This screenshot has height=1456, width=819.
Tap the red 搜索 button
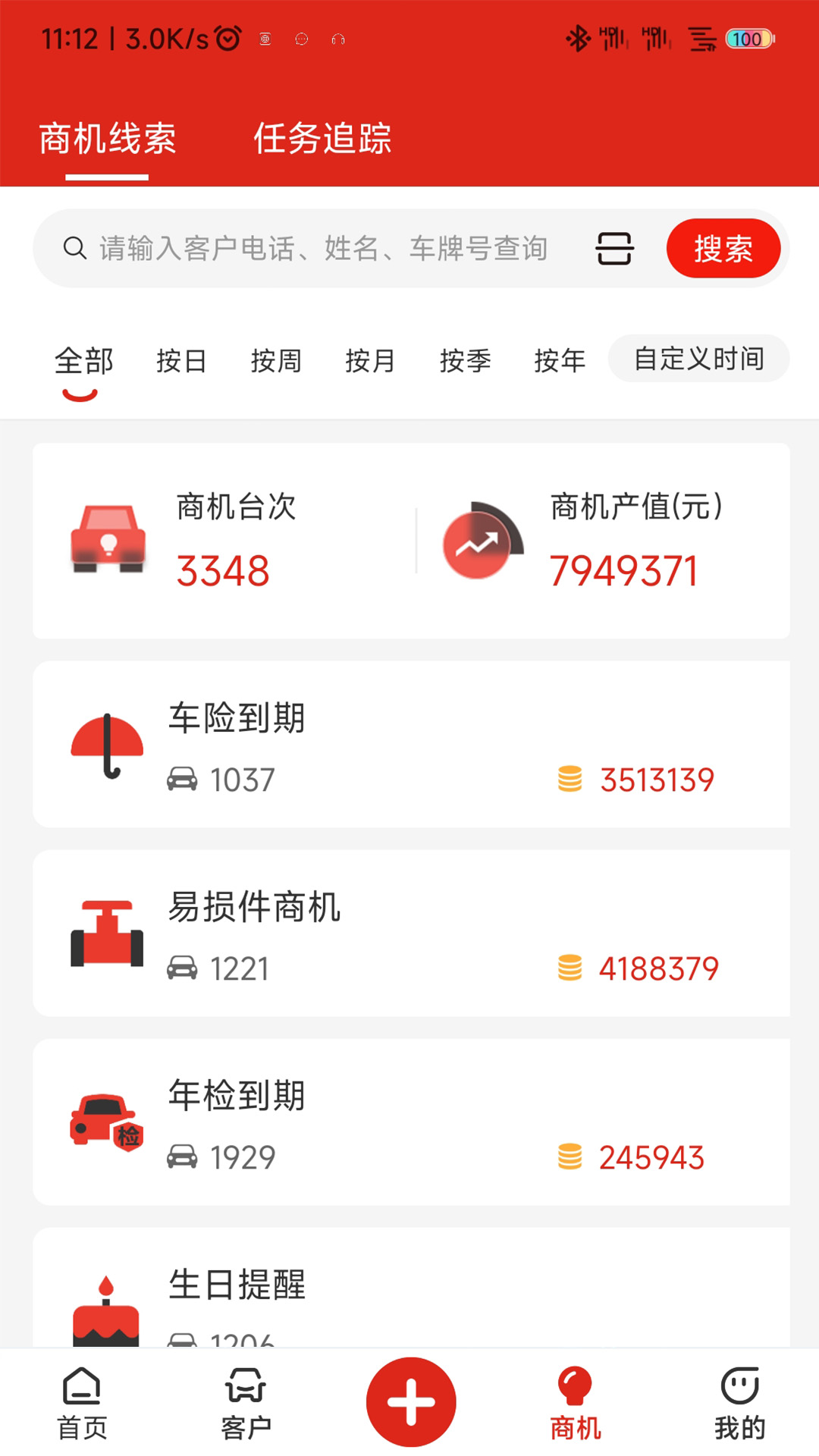pyautogui.click(x=723, y=249)
